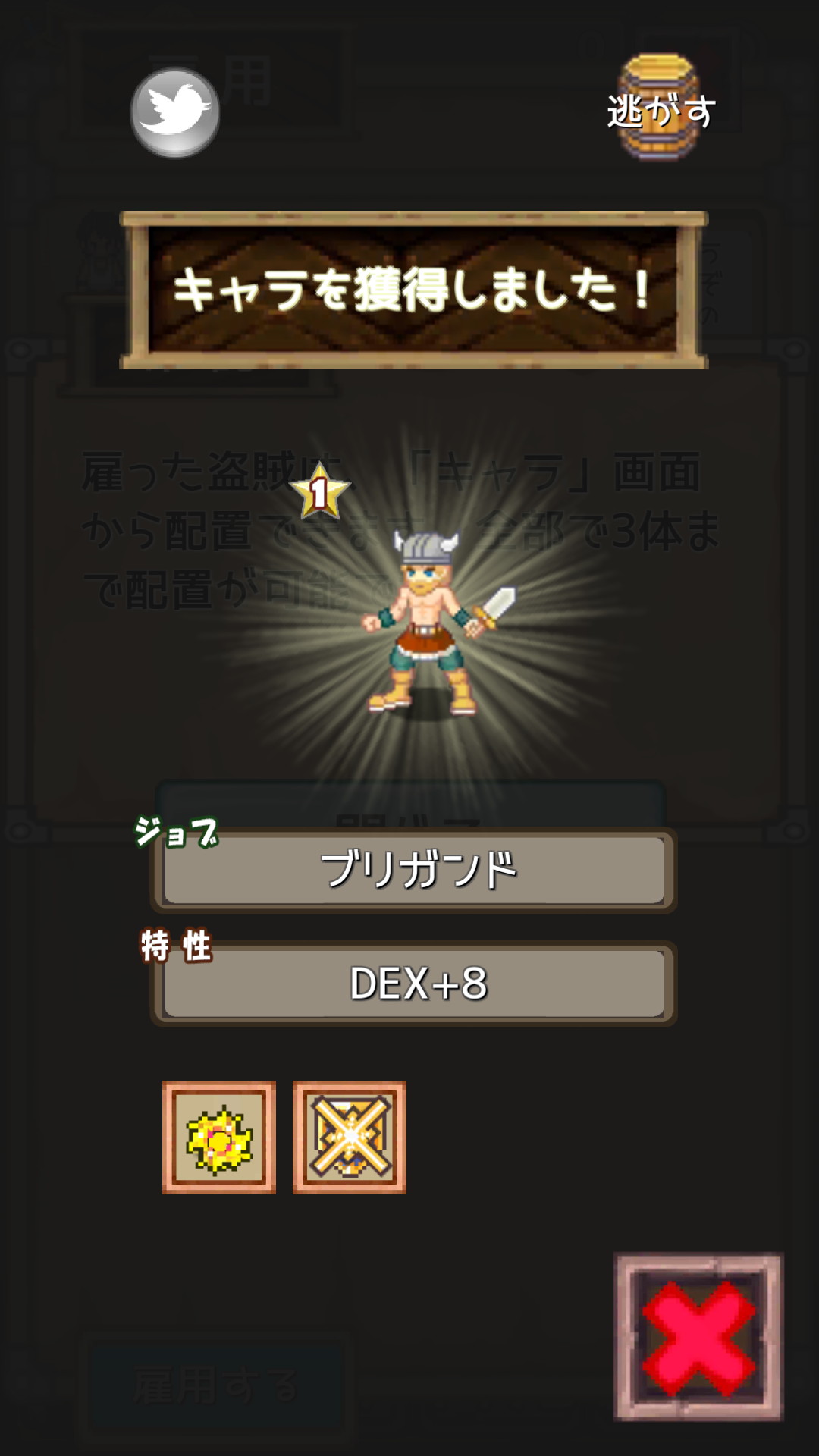Open the crossed swords skill icon
The width and height of the screenshot is (819, 1456).
(350, 1137)
